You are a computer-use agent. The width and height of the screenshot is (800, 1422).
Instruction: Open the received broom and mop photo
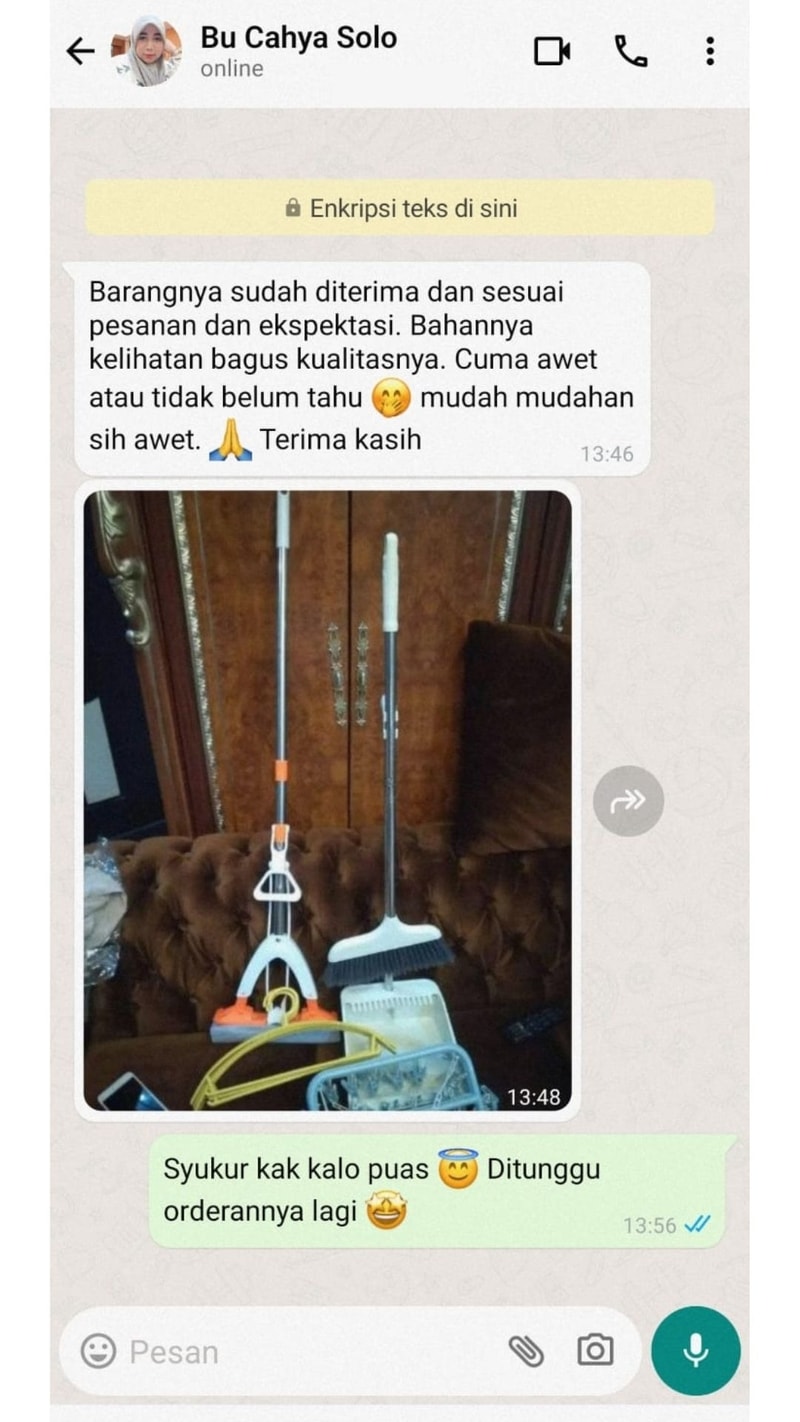[327, 800]
